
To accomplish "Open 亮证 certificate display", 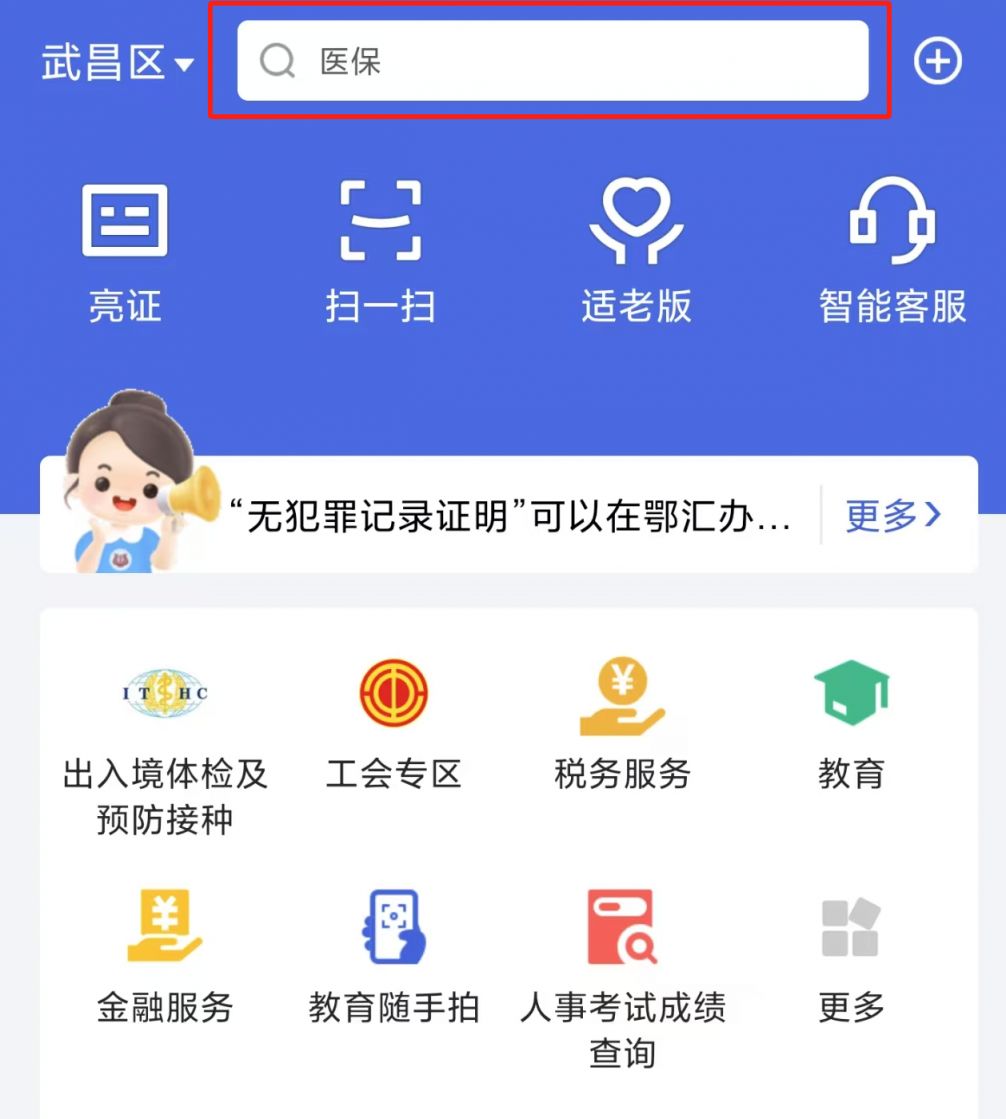I will (125, 250).
